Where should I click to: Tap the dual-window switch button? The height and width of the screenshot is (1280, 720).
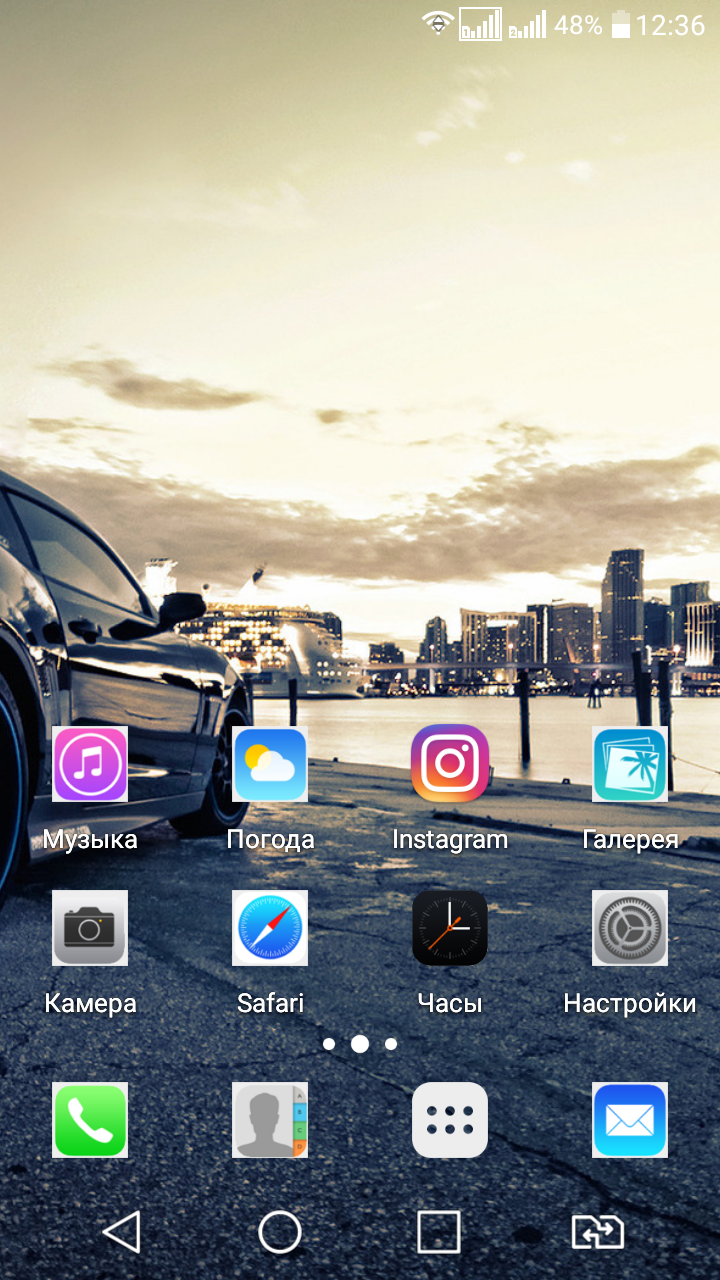click(x=597, y=1232)
